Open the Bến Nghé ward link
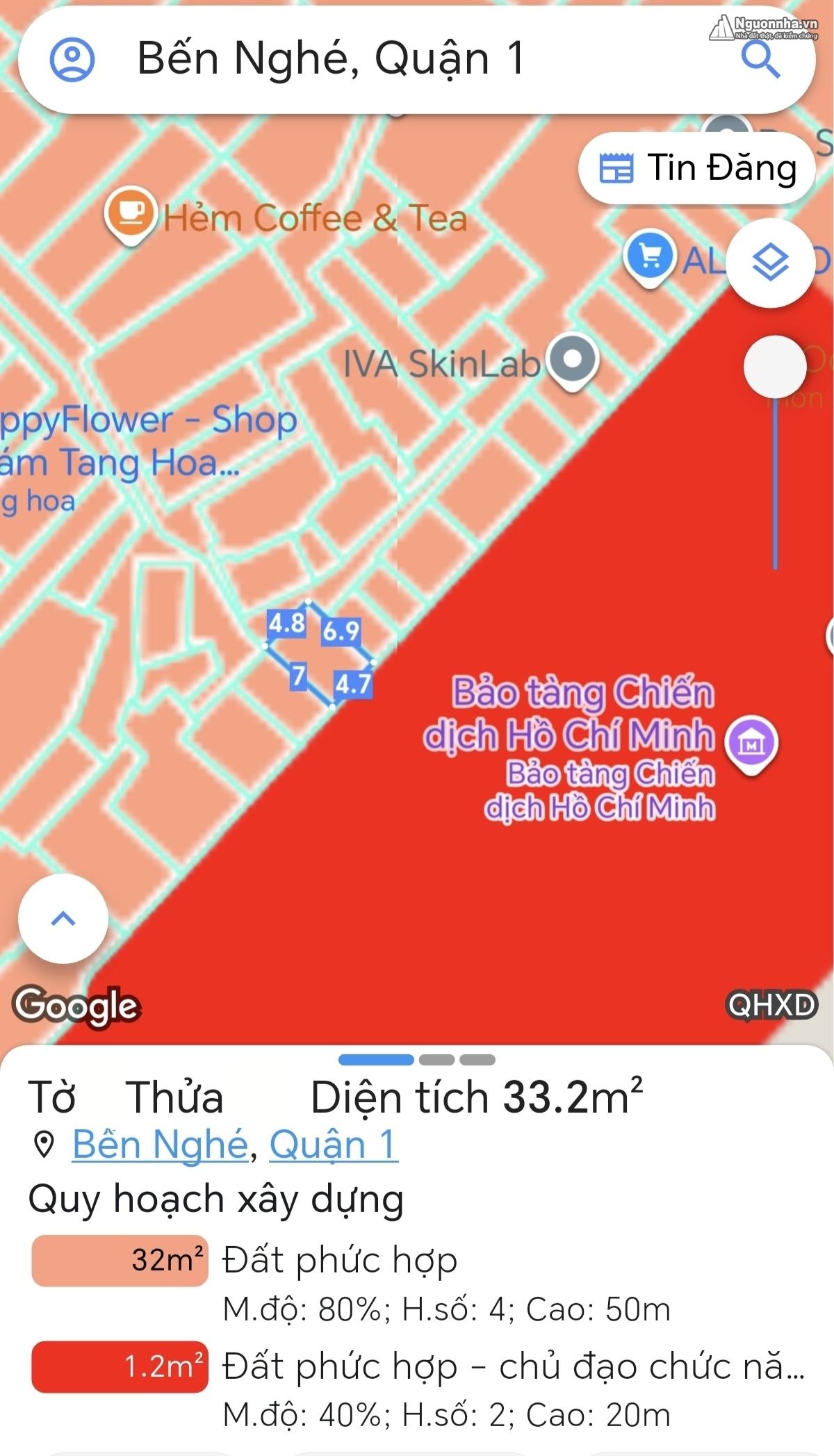Image resolution: width=834 pixels, height=1456 pixels. click(161, 1145)
